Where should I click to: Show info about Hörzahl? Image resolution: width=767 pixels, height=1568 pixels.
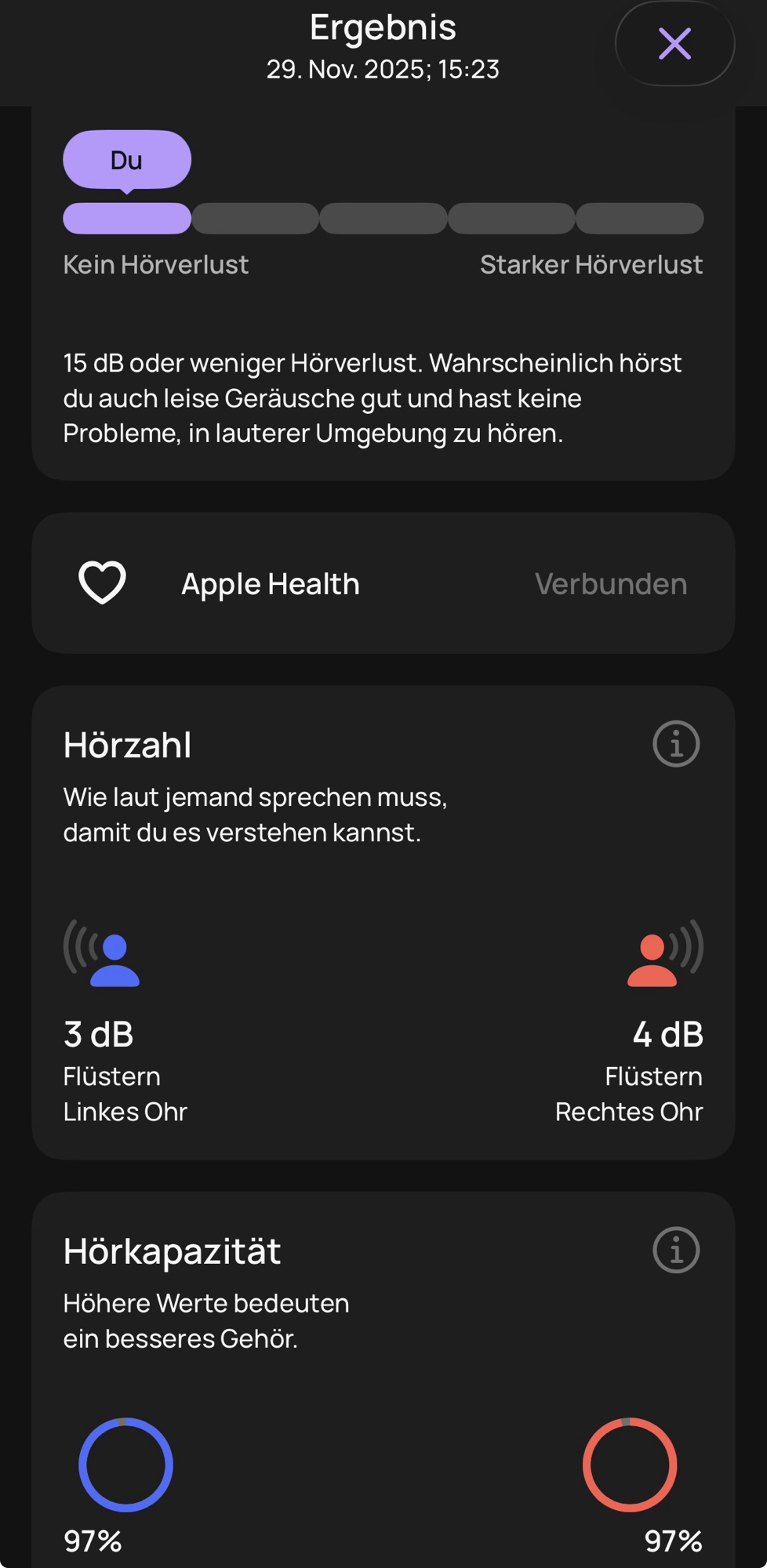(675, 743)
